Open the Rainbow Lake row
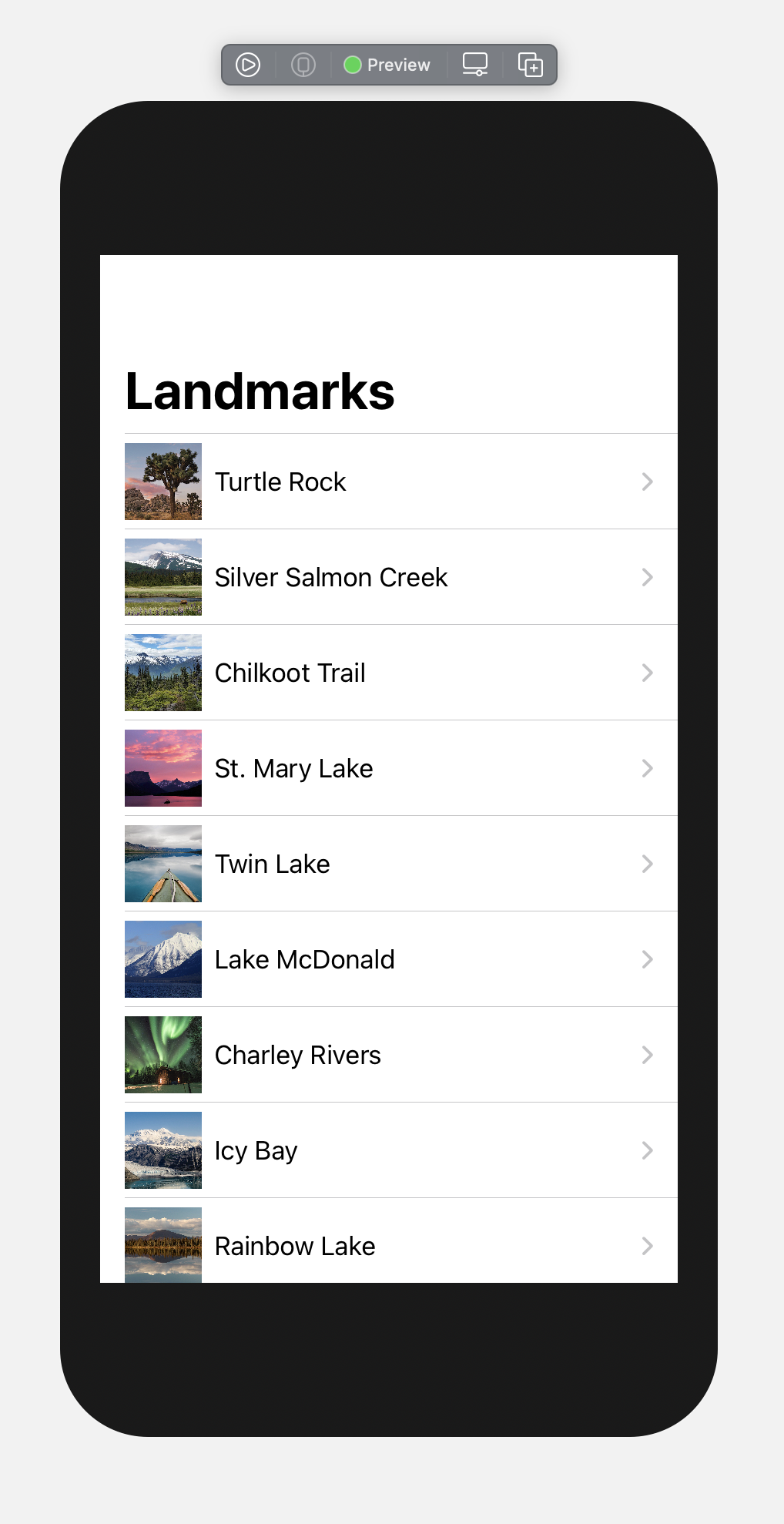Viewport: 784px width, 1524px height. 388,1244
